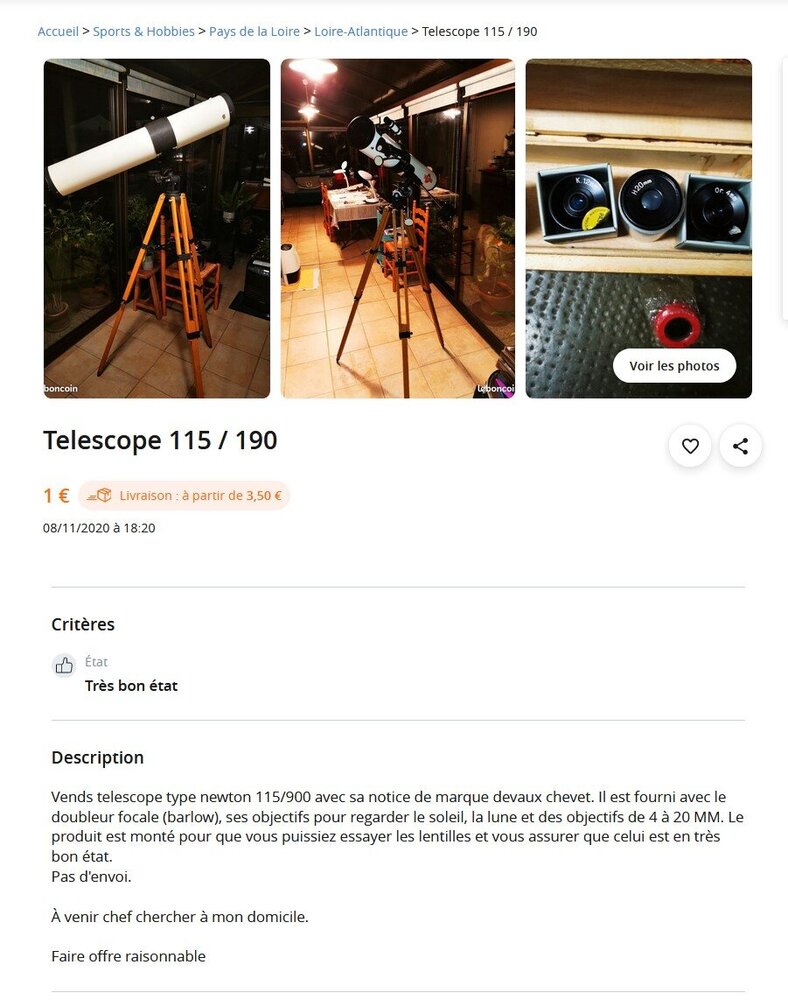Screen dimensions: 788x1000
Task: Add the telescope listing to favorites
Action: [x=690, y=446]
